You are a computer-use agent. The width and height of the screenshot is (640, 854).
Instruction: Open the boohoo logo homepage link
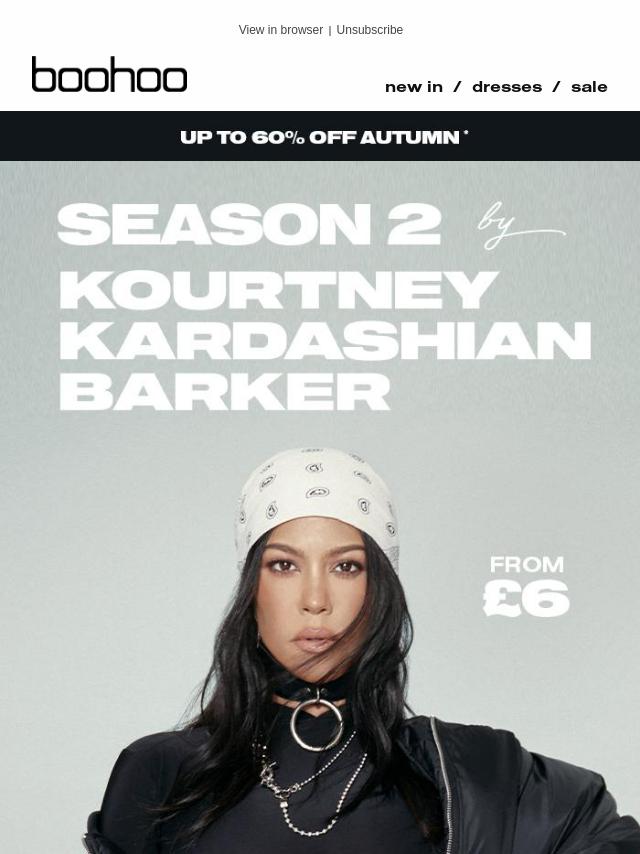tap(109, 75)
